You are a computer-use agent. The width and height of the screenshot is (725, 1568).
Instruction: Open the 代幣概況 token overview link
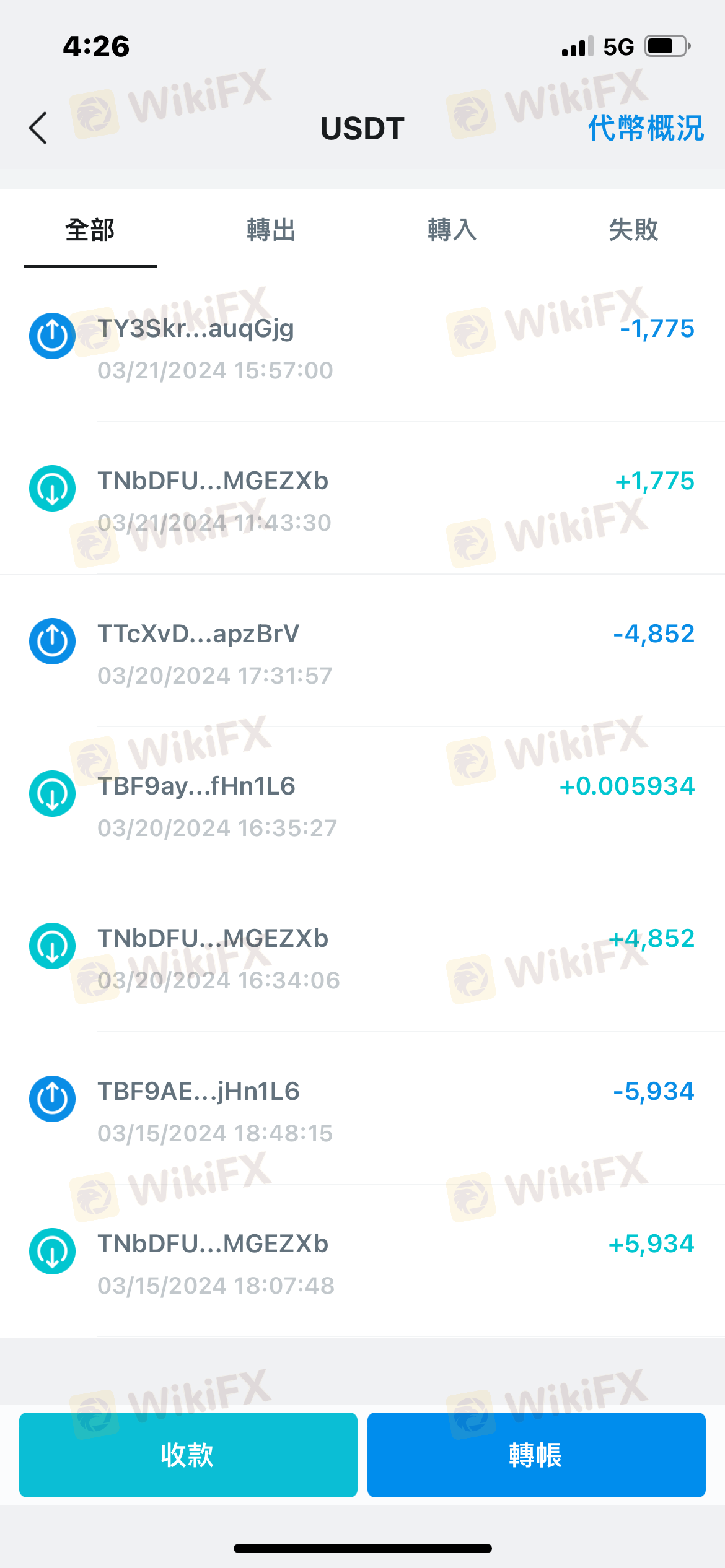pyautogui.click(x=646, y=128)
